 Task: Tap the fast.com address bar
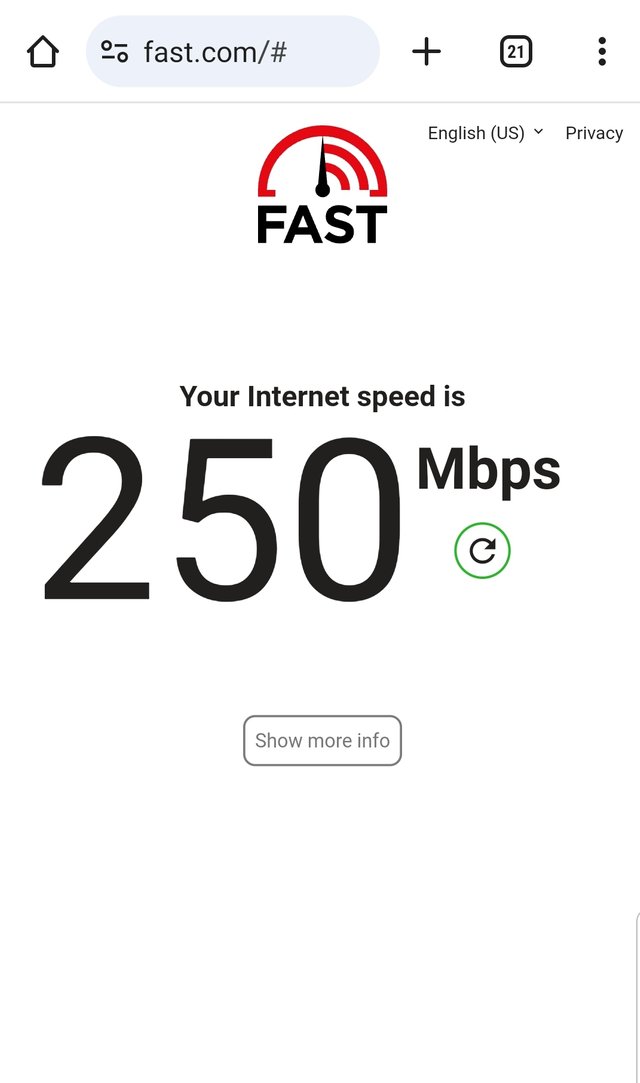tap(233, 52)
